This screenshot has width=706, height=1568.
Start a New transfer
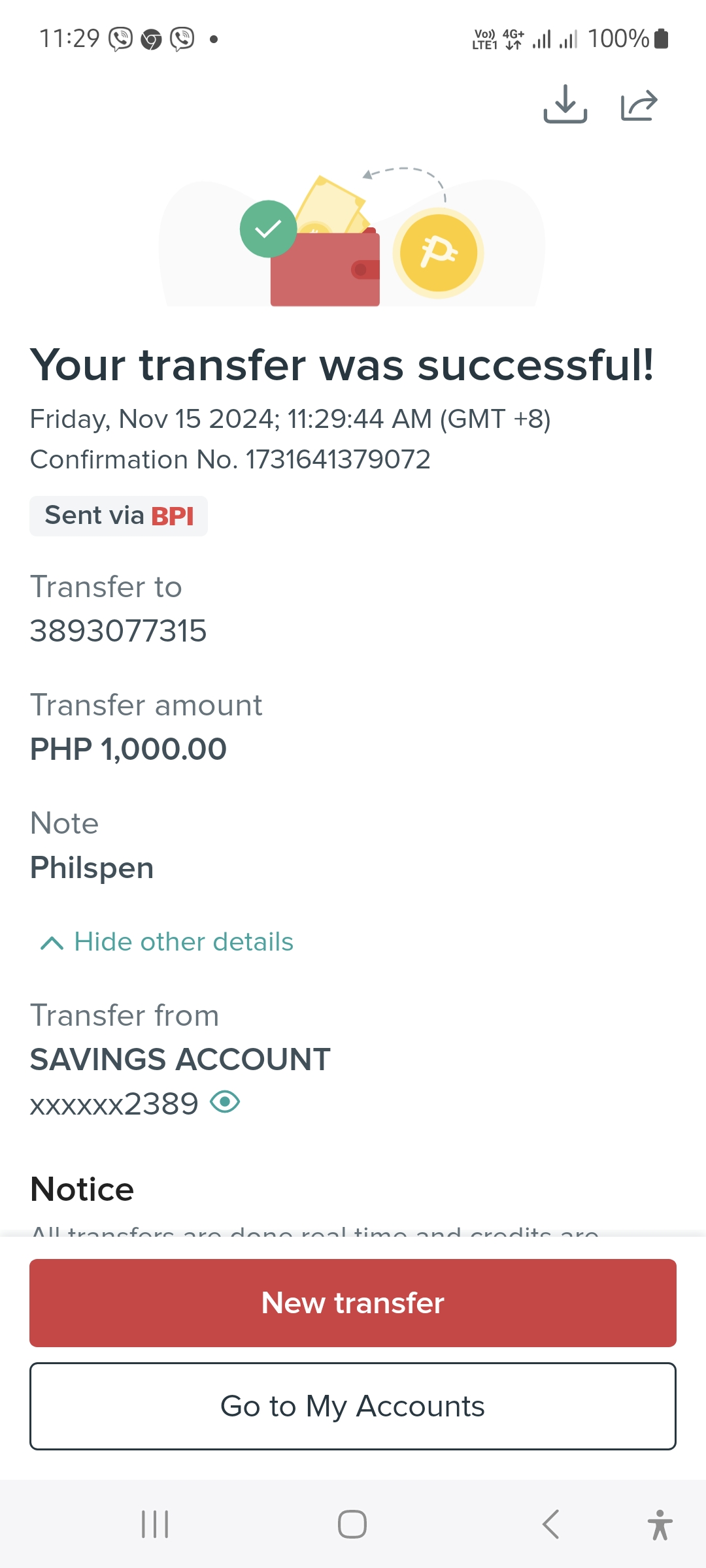coord(353,1303)
